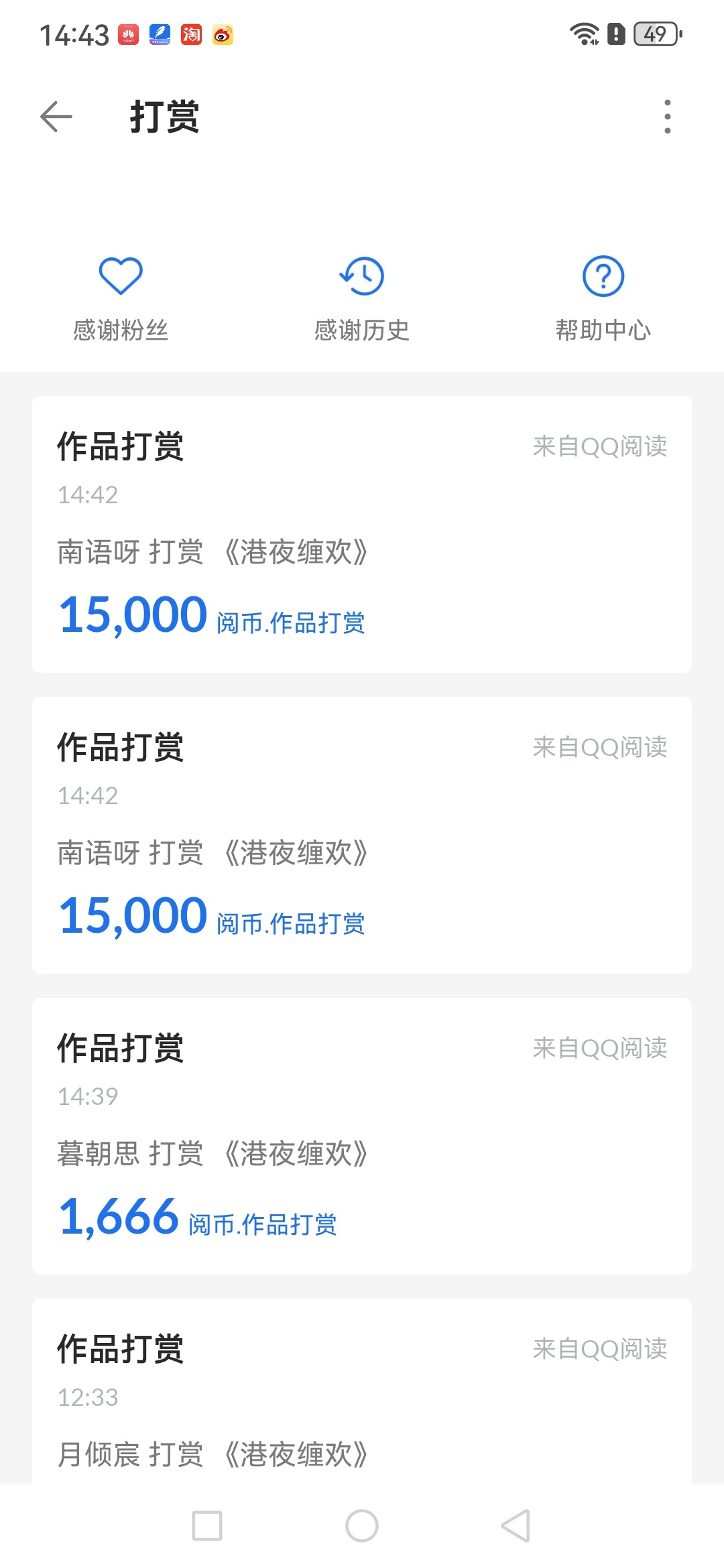724x1568 pixels.
Task: Open recent apps from navigation bar
Action: click(x=207, y=1526)
